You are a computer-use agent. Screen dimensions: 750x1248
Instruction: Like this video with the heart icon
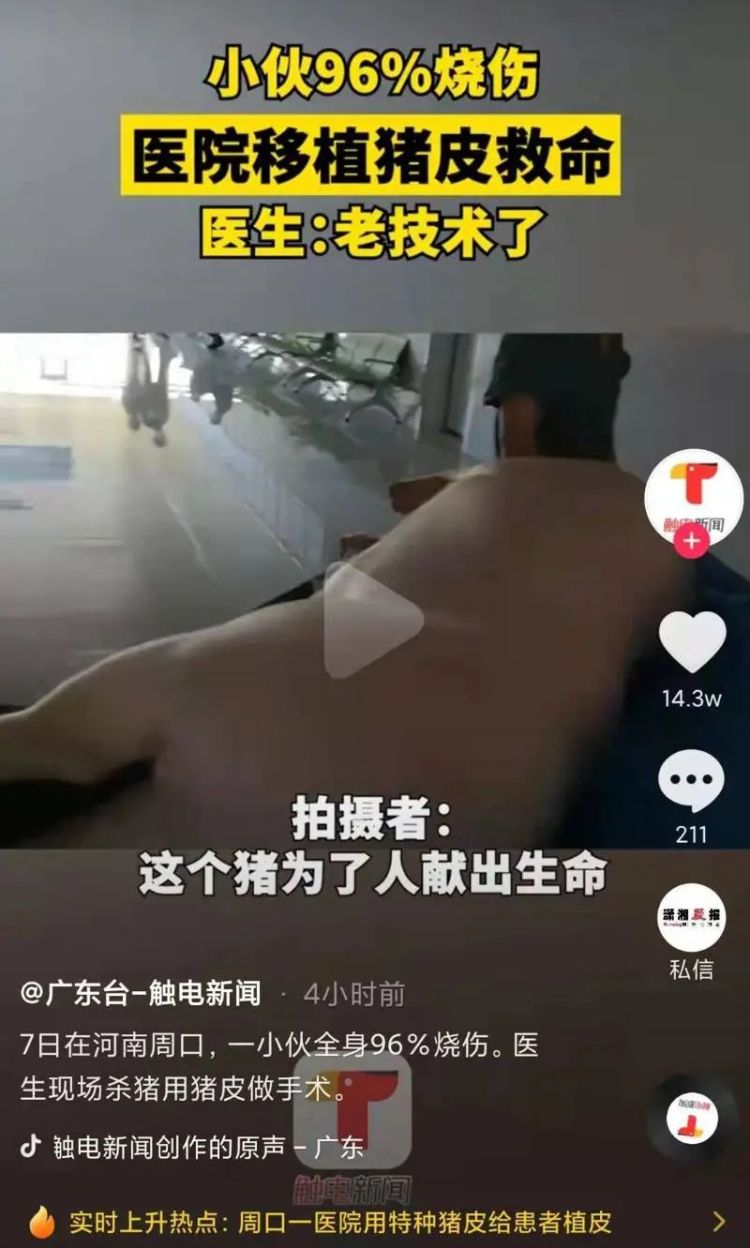tap(692, 643)
